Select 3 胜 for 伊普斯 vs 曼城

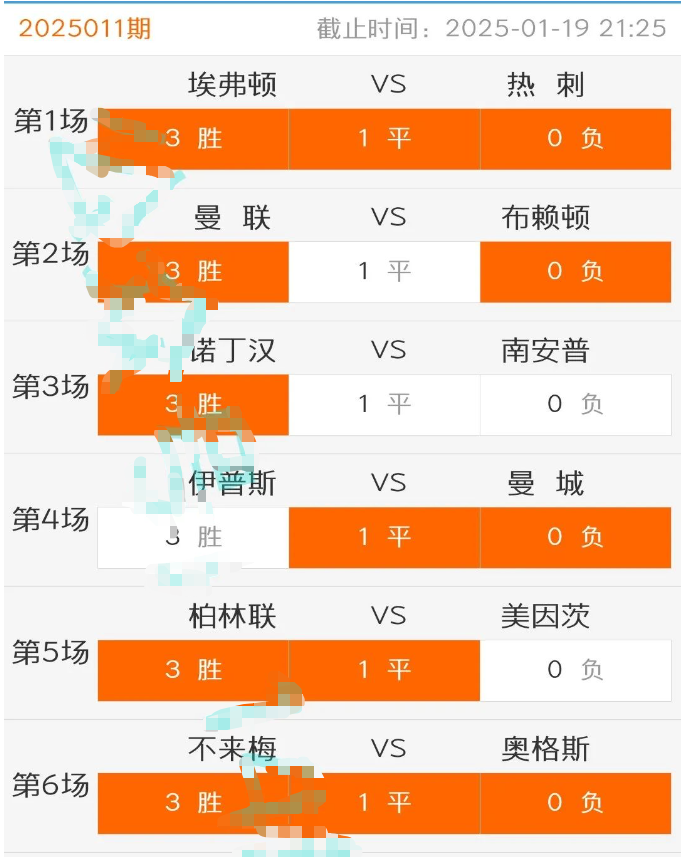pyautogui.click(x=193, y=537)
